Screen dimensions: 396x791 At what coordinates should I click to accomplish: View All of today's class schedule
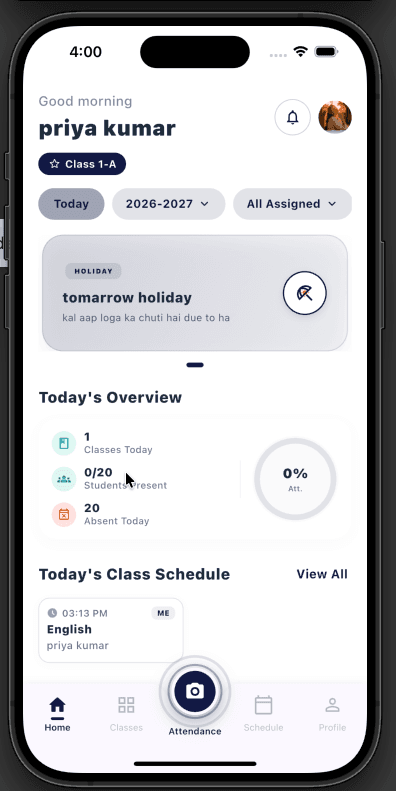[322, 574]
